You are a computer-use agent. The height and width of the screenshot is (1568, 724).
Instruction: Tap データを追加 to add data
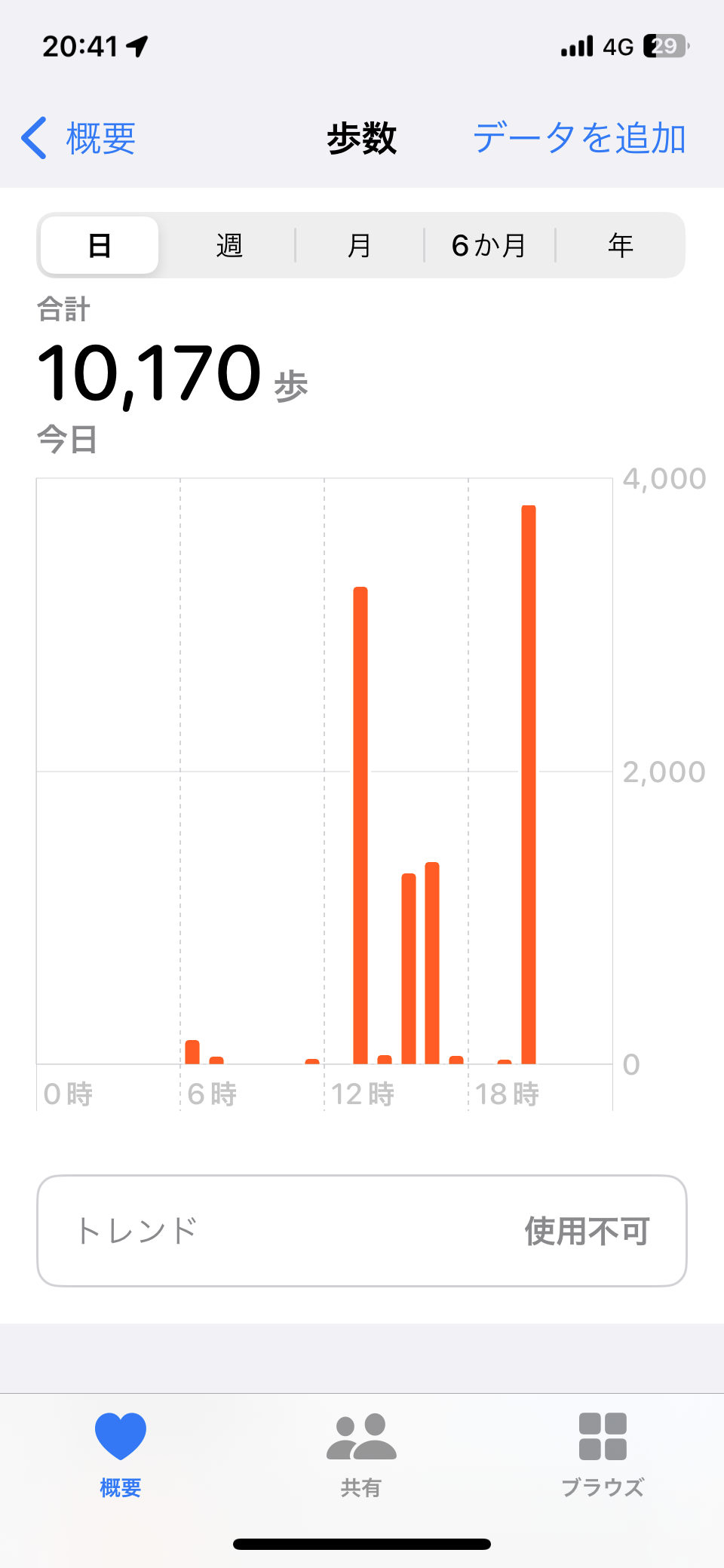[x=579, y=139]
